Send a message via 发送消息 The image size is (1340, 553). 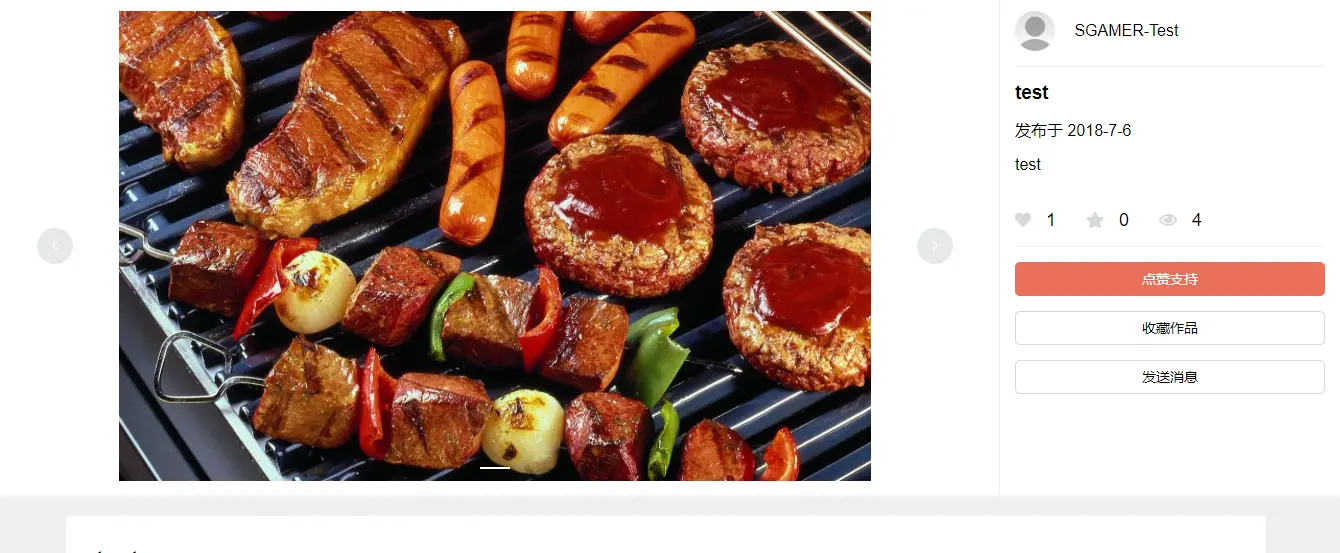(1169, 377)
